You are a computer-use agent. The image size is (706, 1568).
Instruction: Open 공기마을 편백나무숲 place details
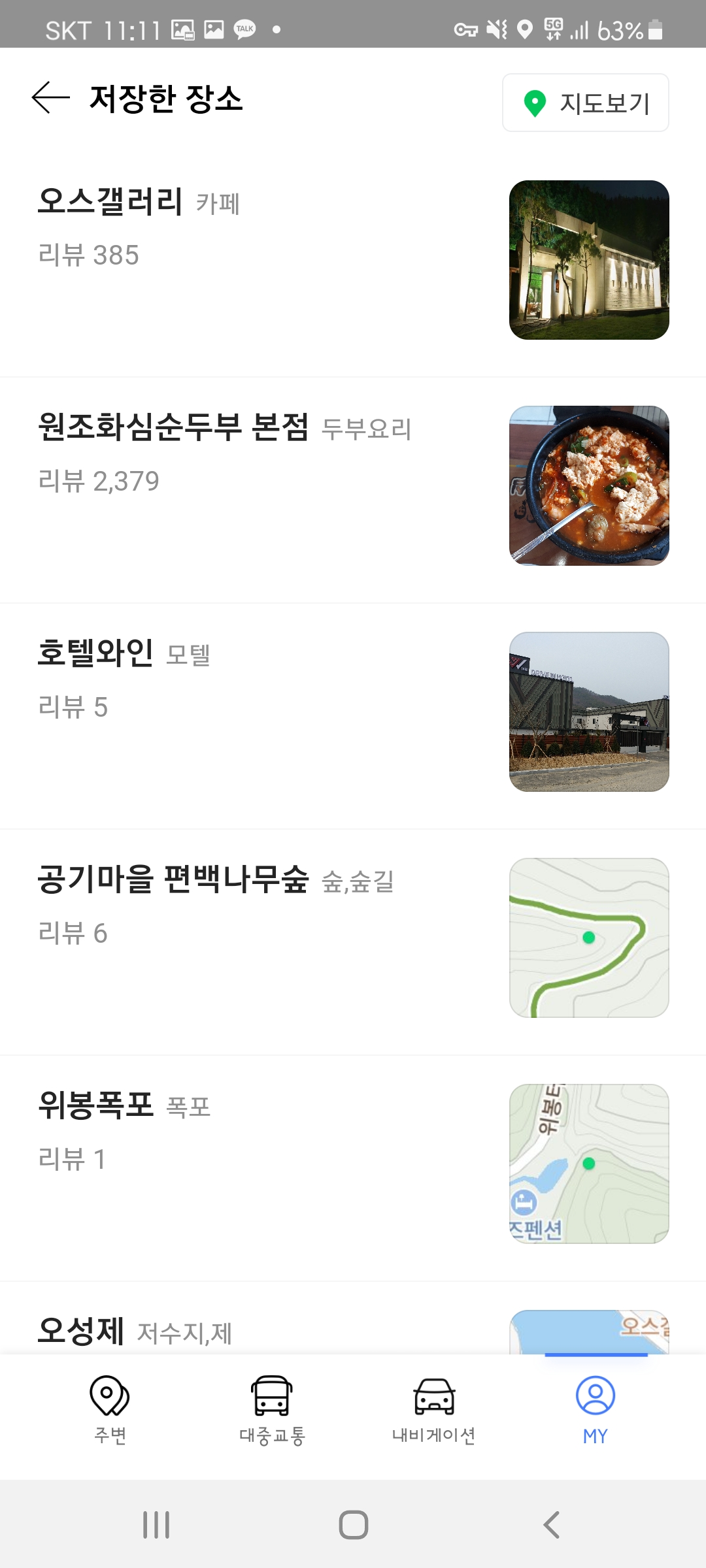coord(173,879)
